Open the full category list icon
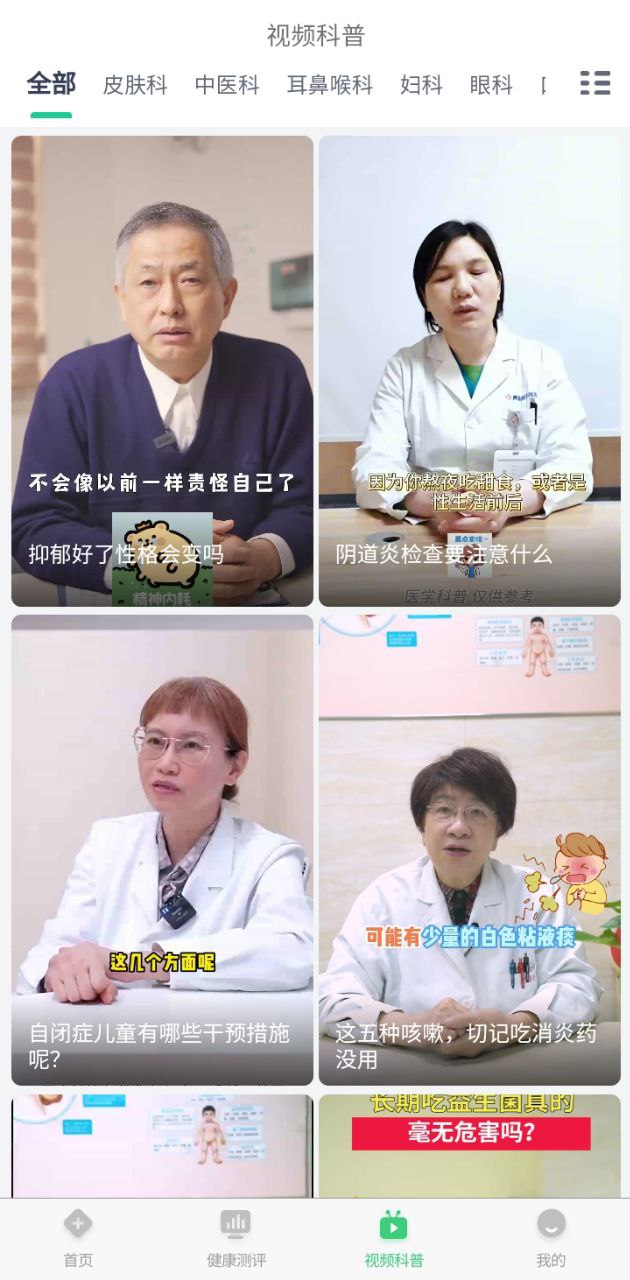Viewport: 630px width, 1280px height. pos(595,83)
